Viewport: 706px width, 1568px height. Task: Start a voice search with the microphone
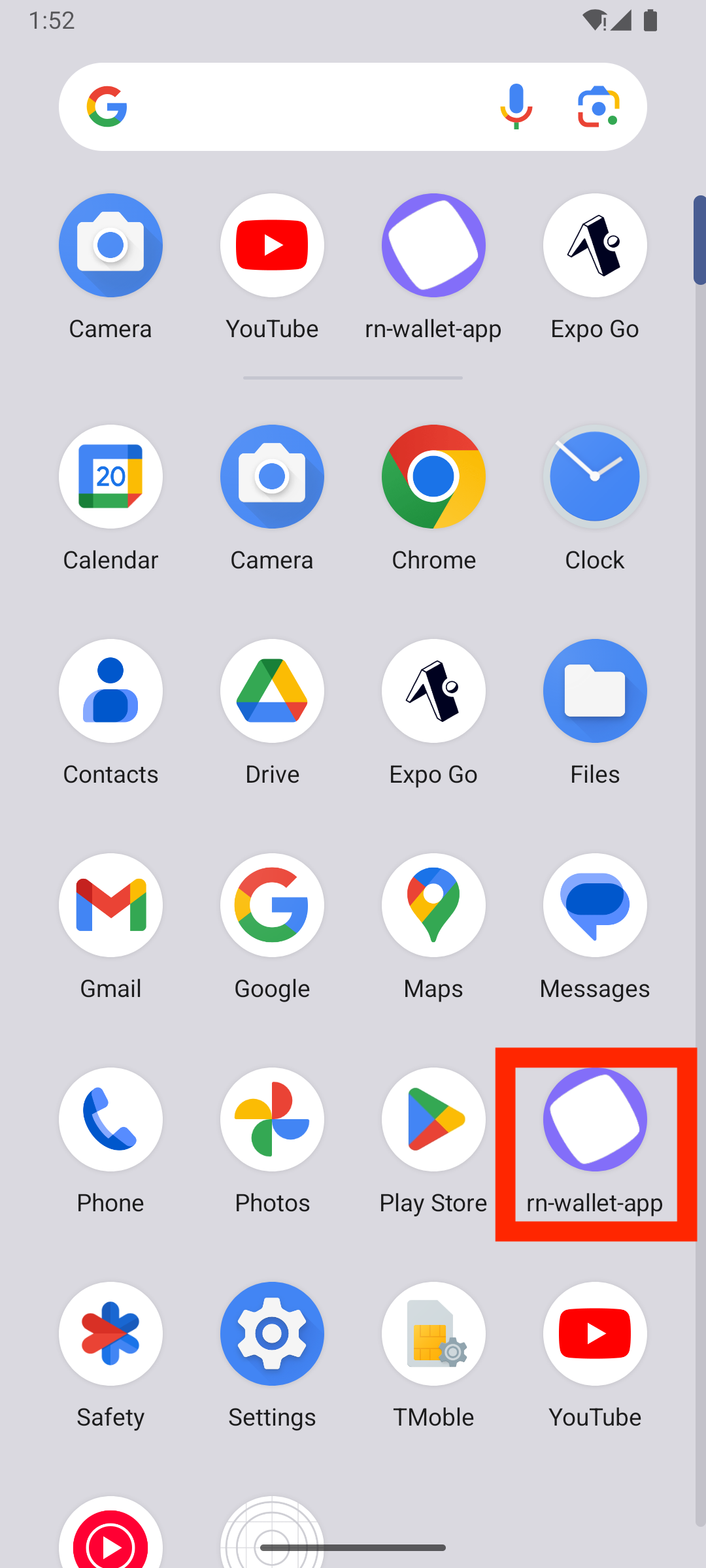(516, 106)
